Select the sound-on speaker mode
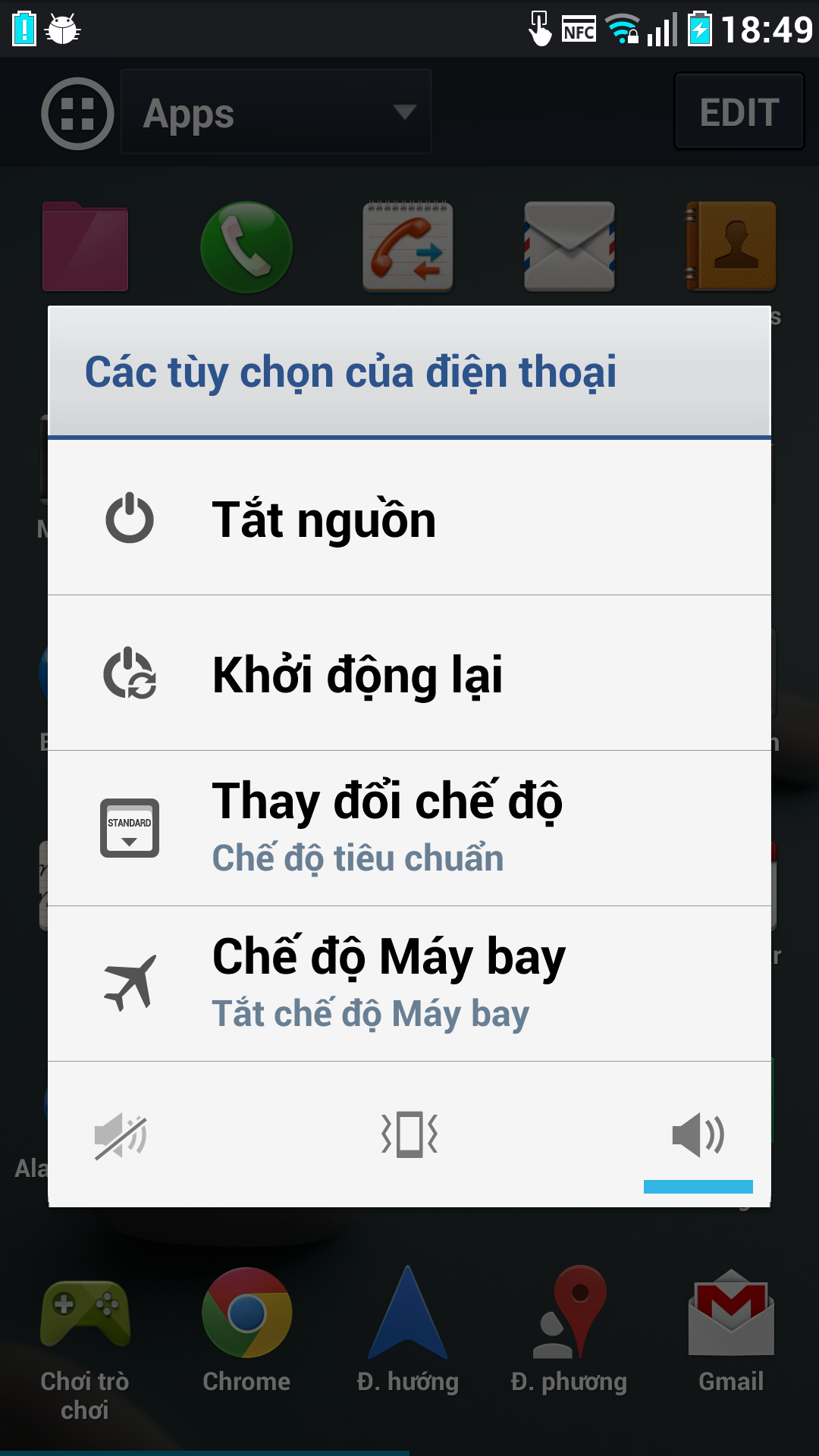This screenshot has width=819, height=1456. 698,1135
